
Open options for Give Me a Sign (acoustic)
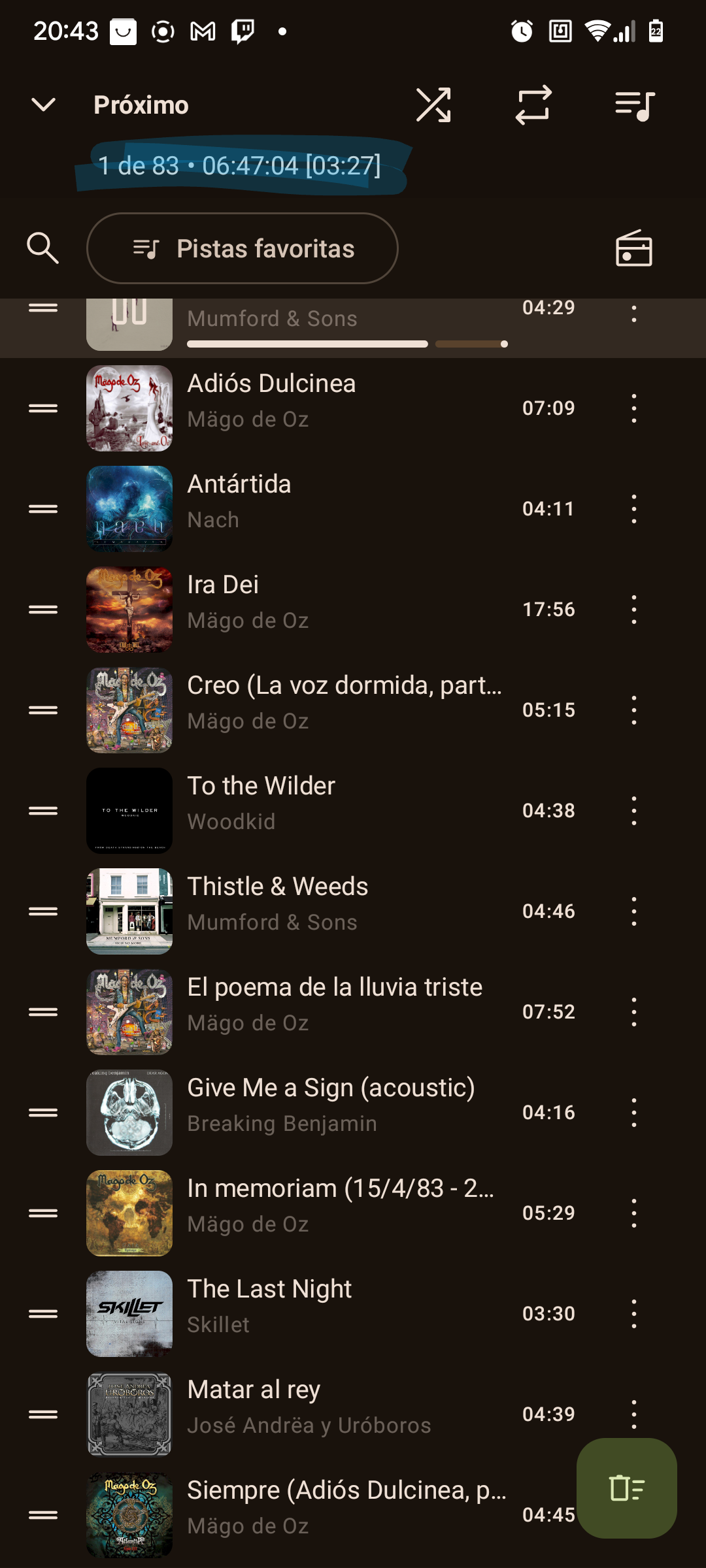633,1112
